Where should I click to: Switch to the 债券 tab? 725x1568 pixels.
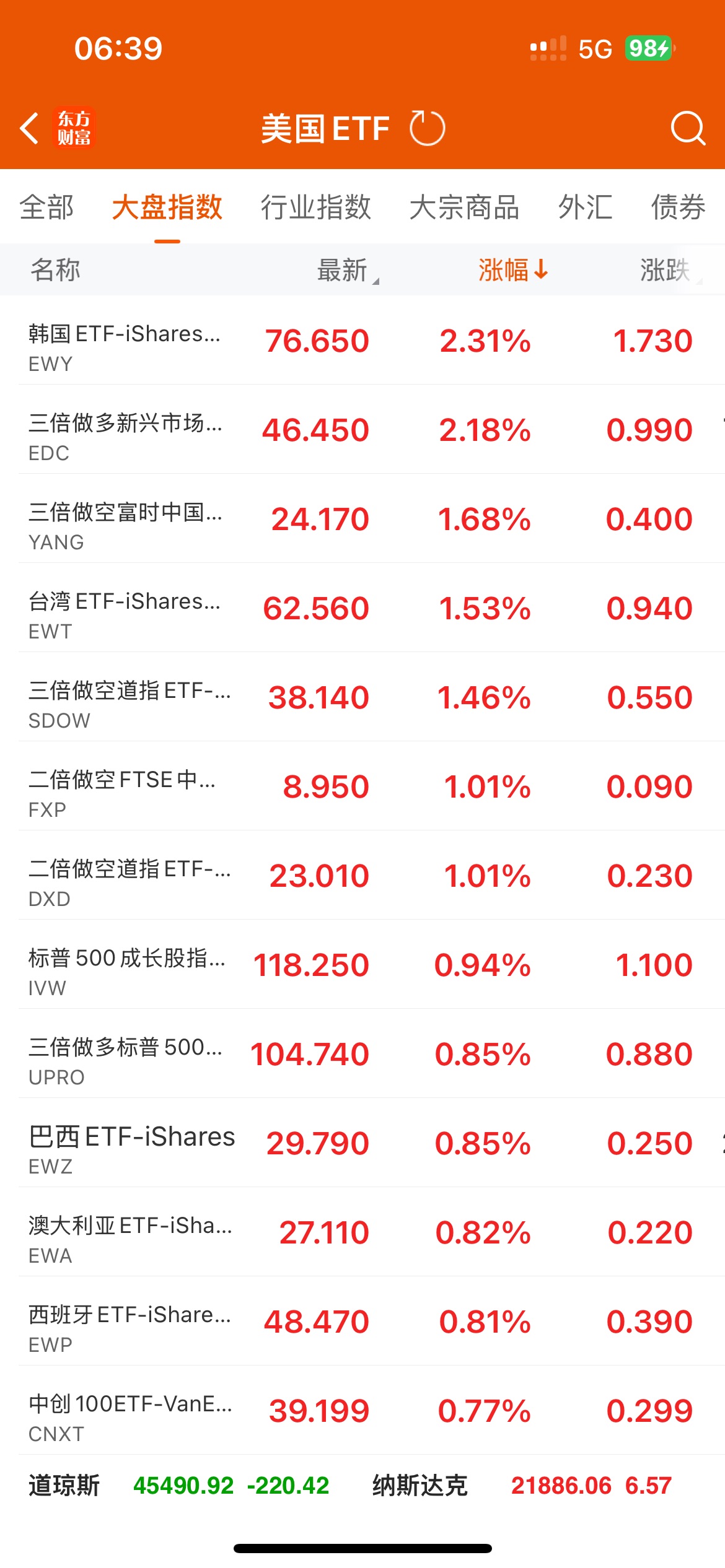(679, 207)
